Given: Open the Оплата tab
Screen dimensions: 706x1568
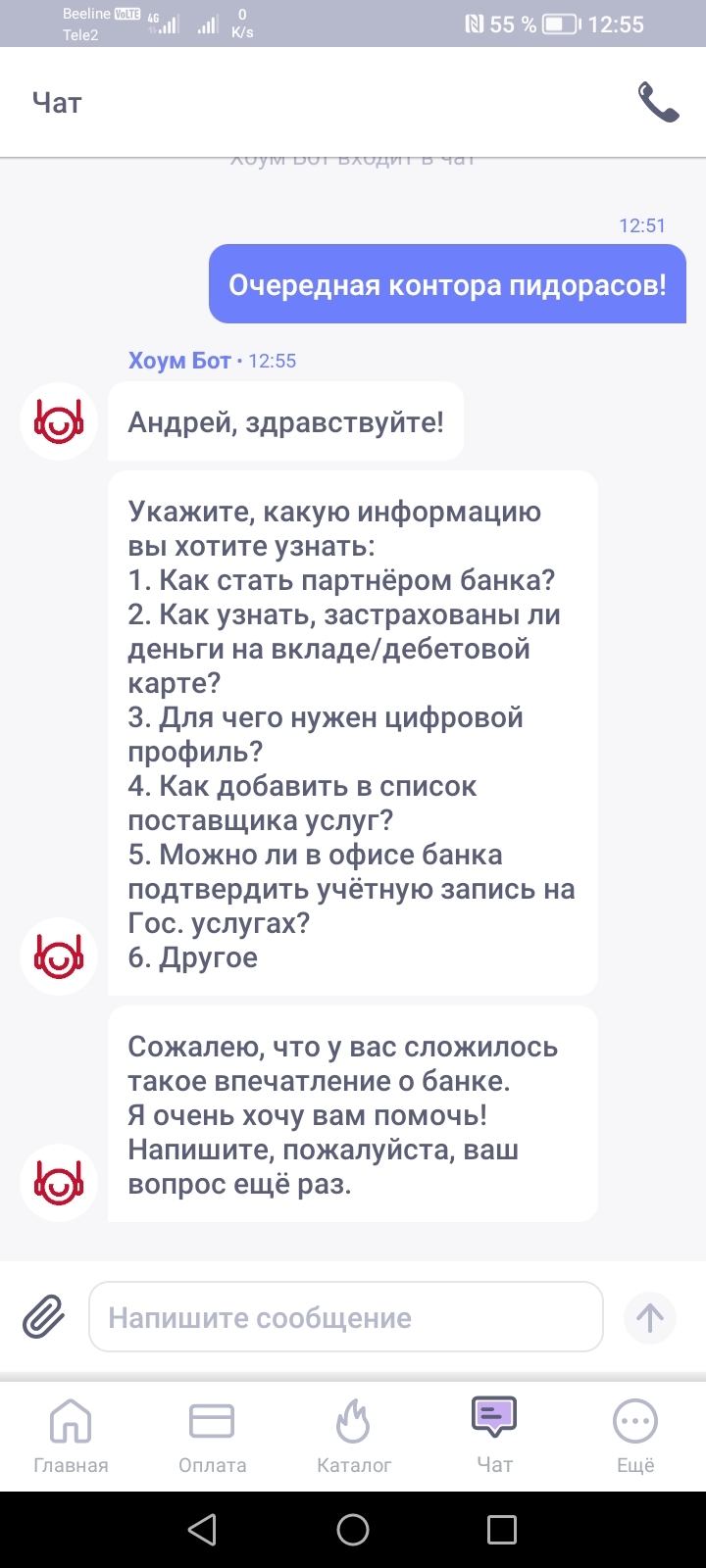Looking at the screenshot, I should tap(212, 1436).
